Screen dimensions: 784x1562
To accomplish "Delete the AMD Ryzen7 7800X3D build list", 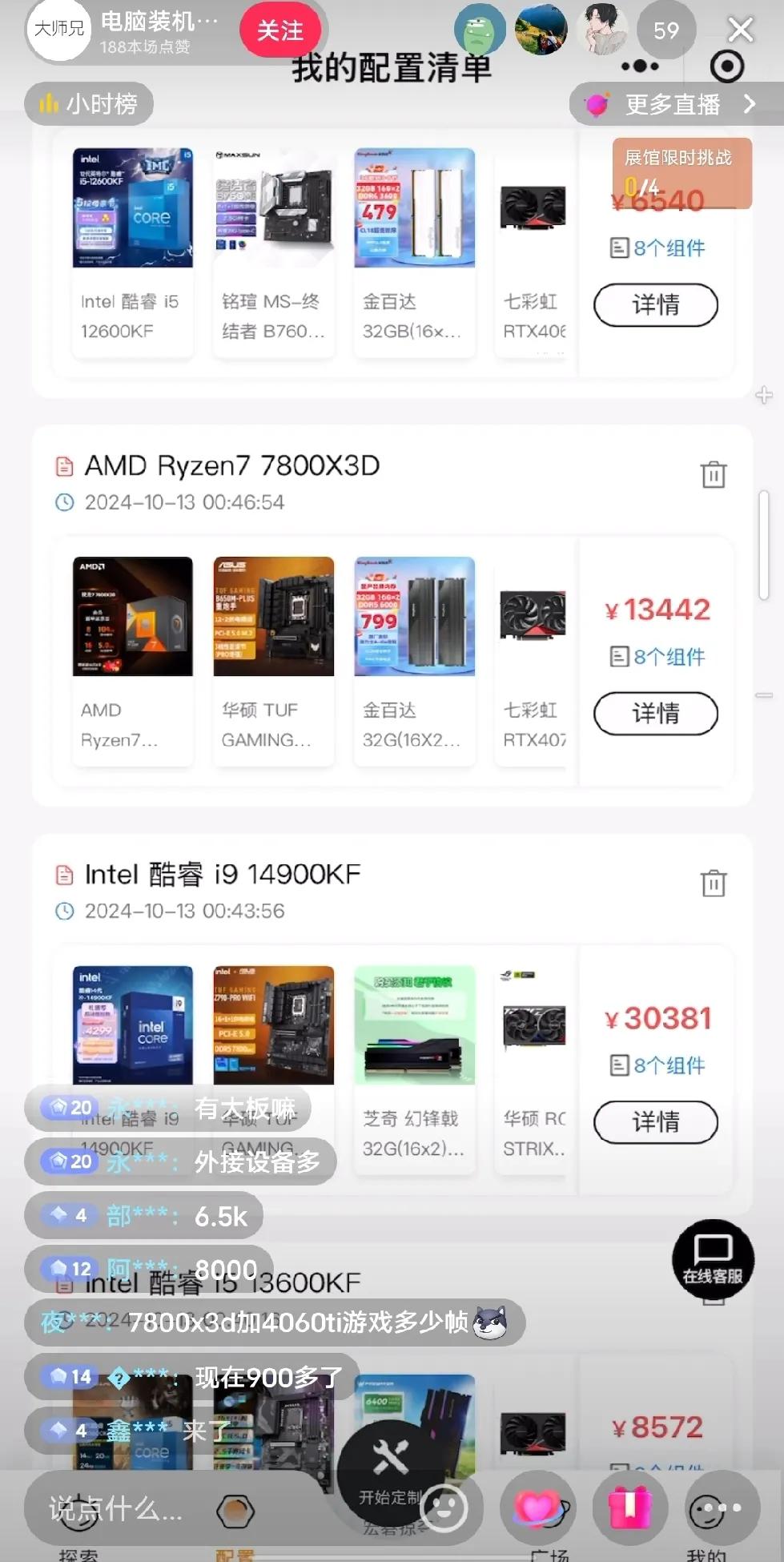I will (712, 474).
